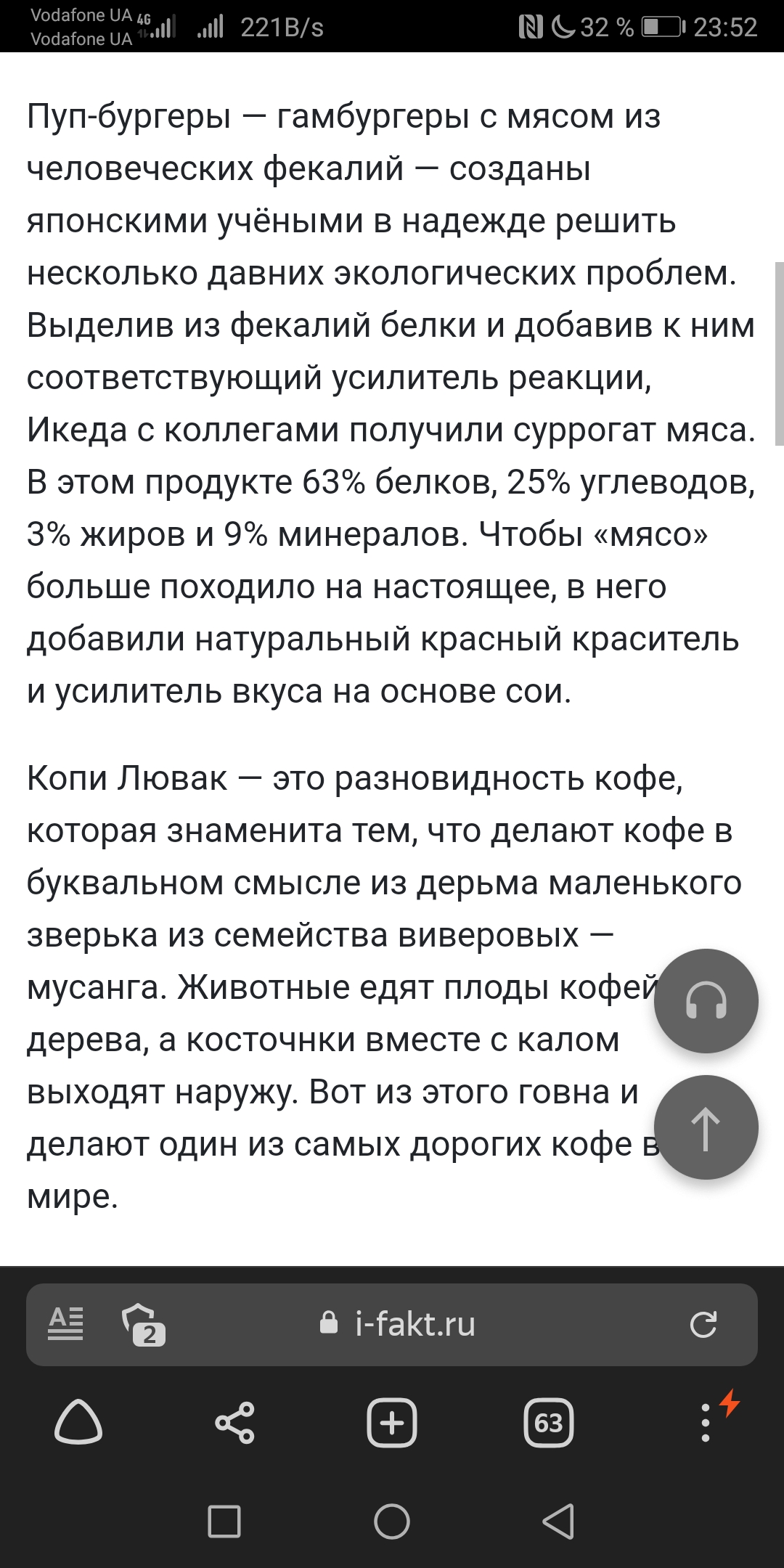Screen dimensions: 784x1568
Task: Reload the current page
Action: click(x=703, y=1324)
